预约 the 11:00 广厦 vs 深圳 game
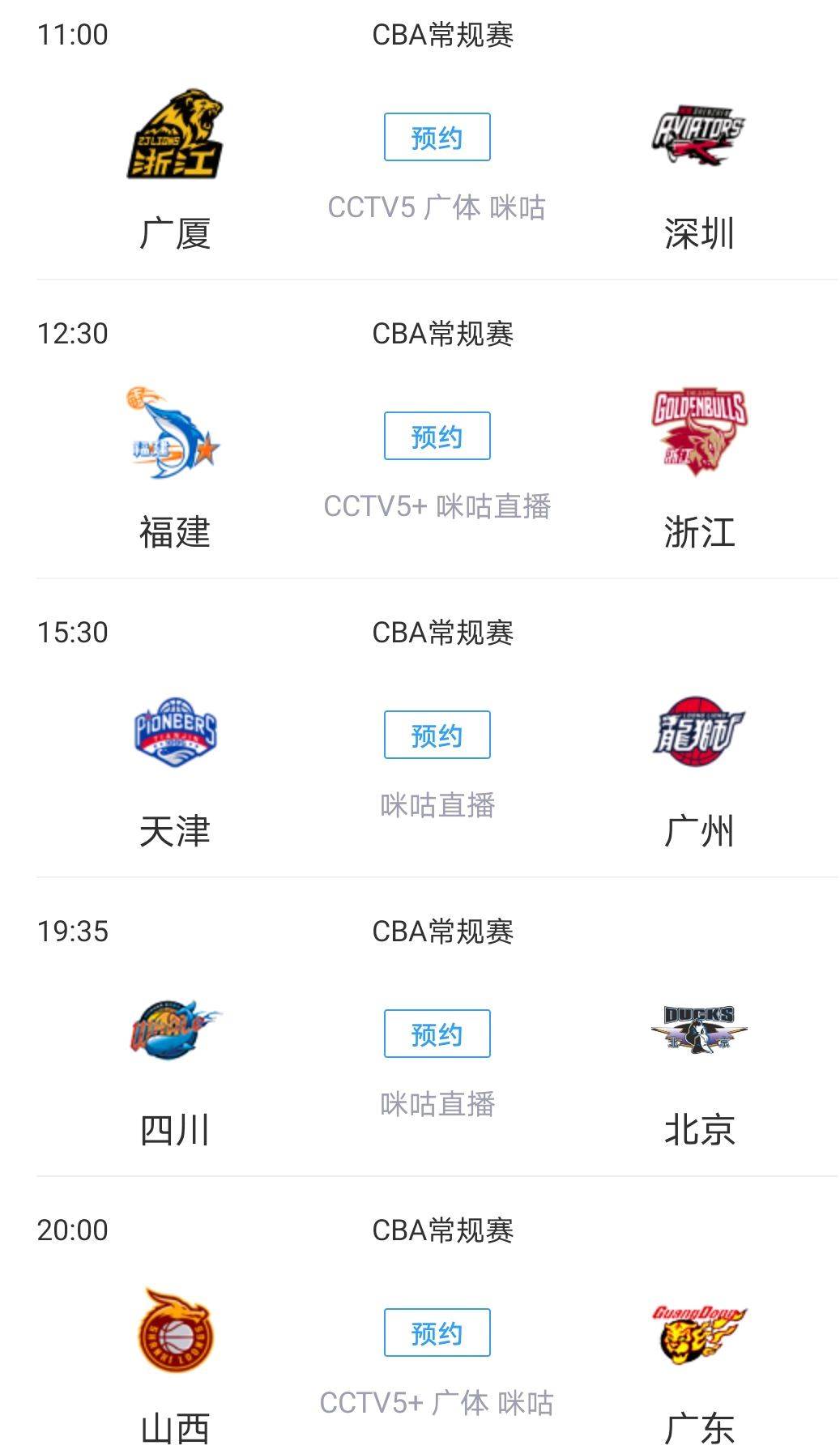The width and height of the screenshot is (840, 1454). click(x=438, y=138)
